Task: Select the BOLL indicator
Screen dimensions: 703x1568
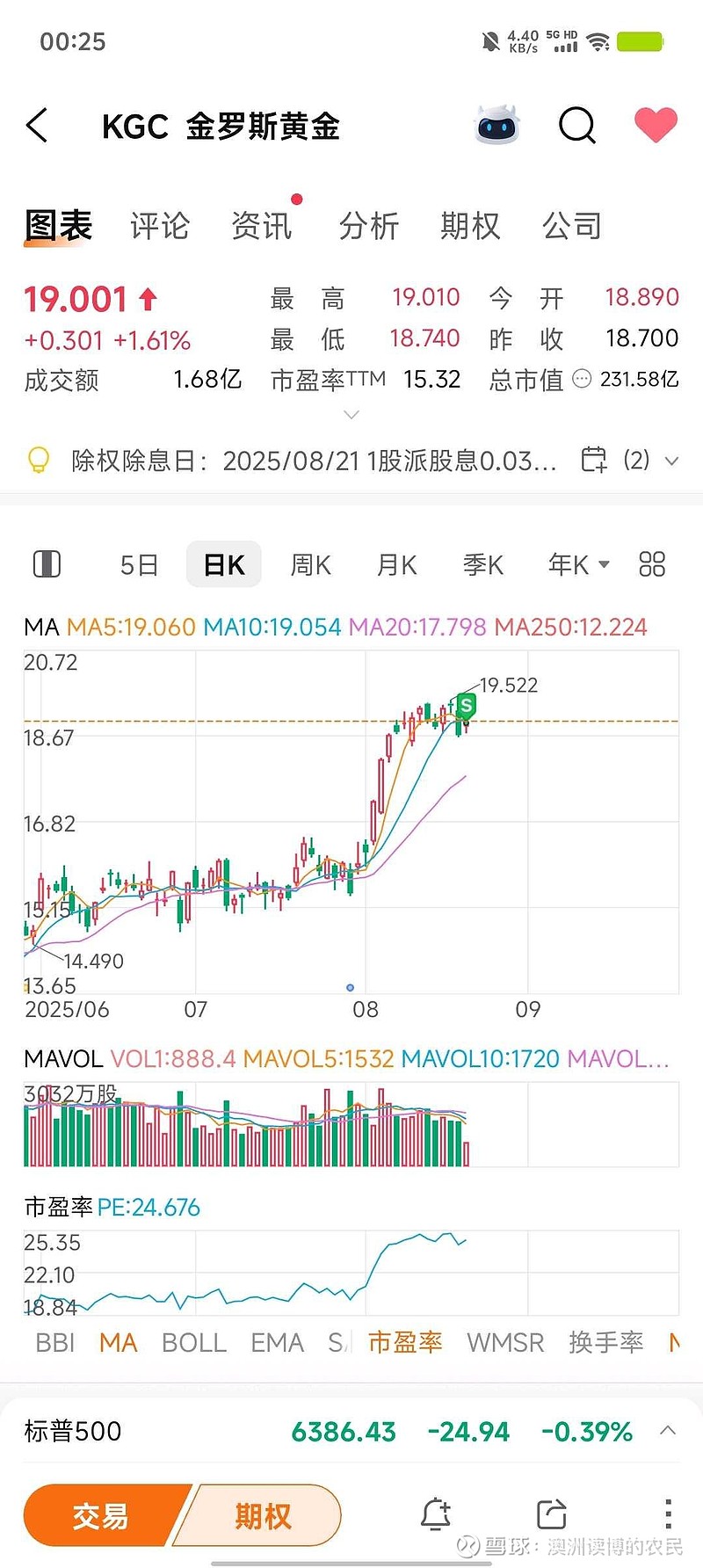Action: click(194, 1342)
